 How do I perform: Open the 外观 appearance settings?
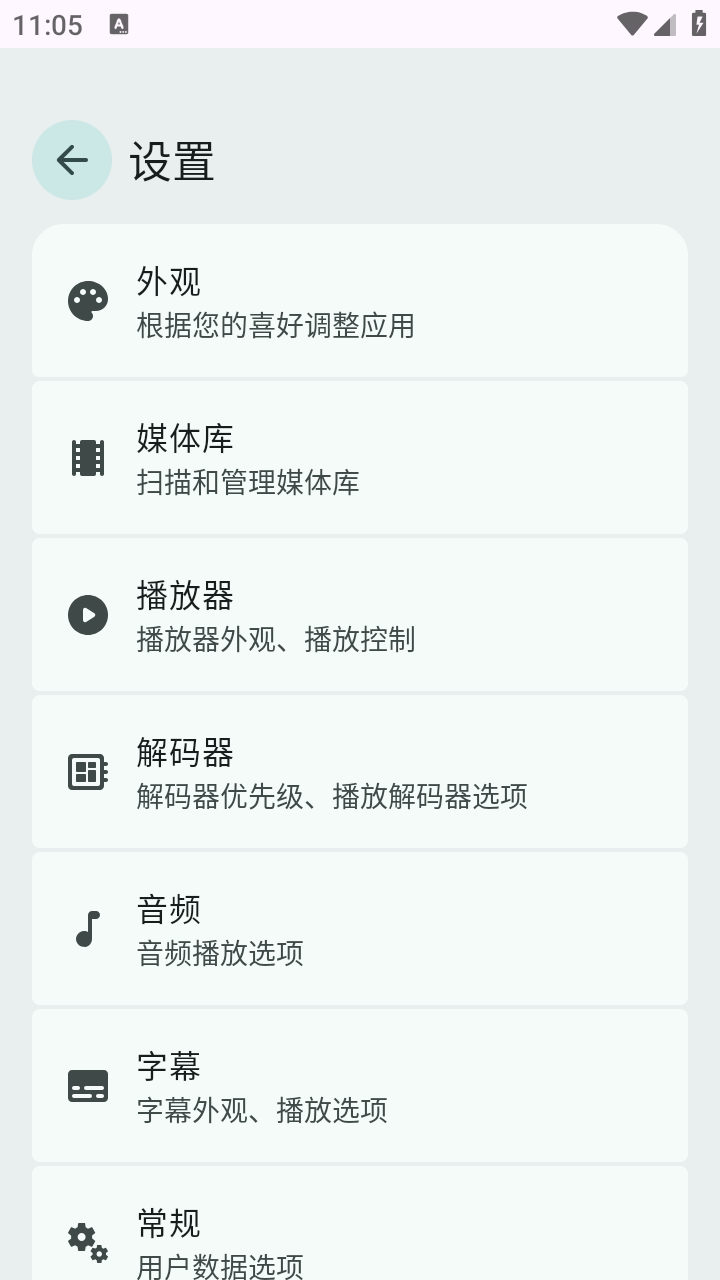360,300
